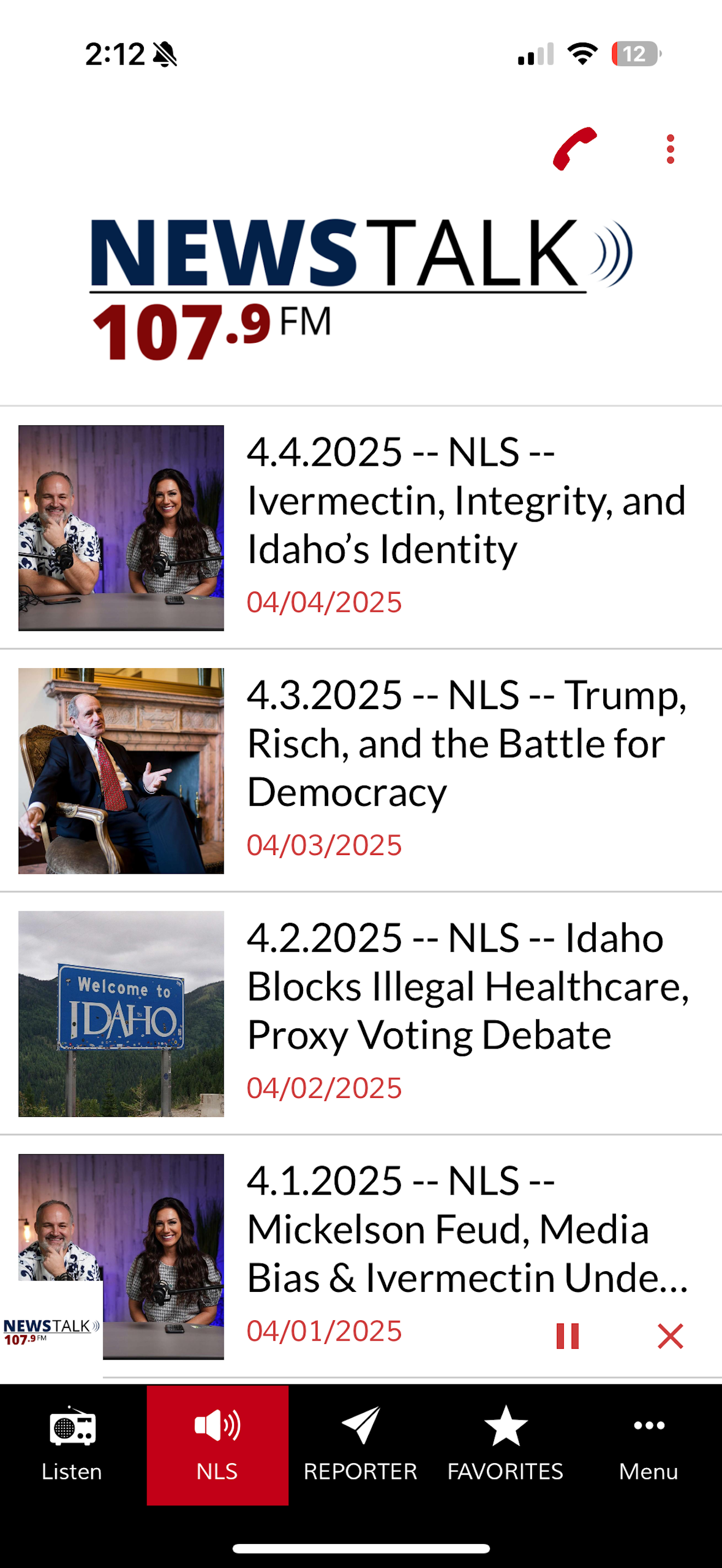Call the station using the red phone icon
This screenshot has height=1568, width=722.
(574, 149)
